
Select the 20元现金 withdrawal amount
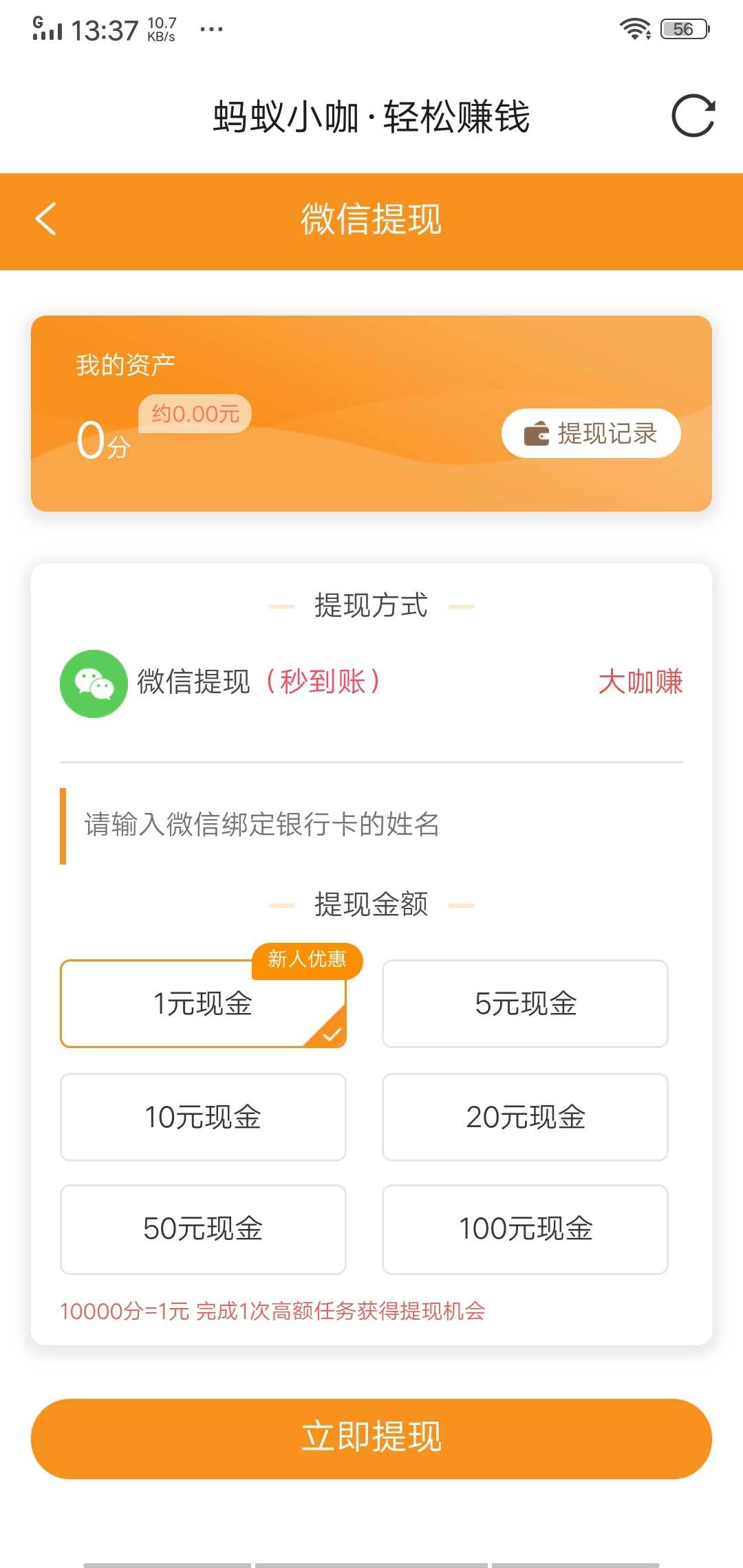(524, 1117)
